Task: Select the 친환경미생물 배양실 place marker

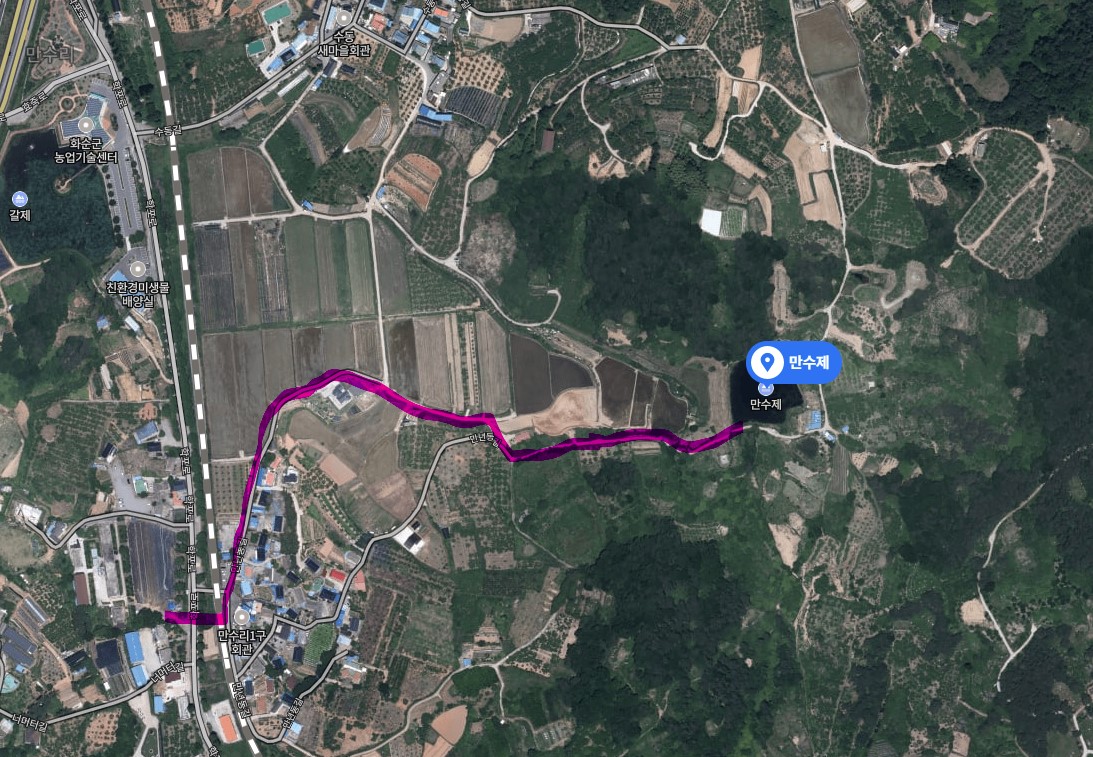Action: [137, 270]
